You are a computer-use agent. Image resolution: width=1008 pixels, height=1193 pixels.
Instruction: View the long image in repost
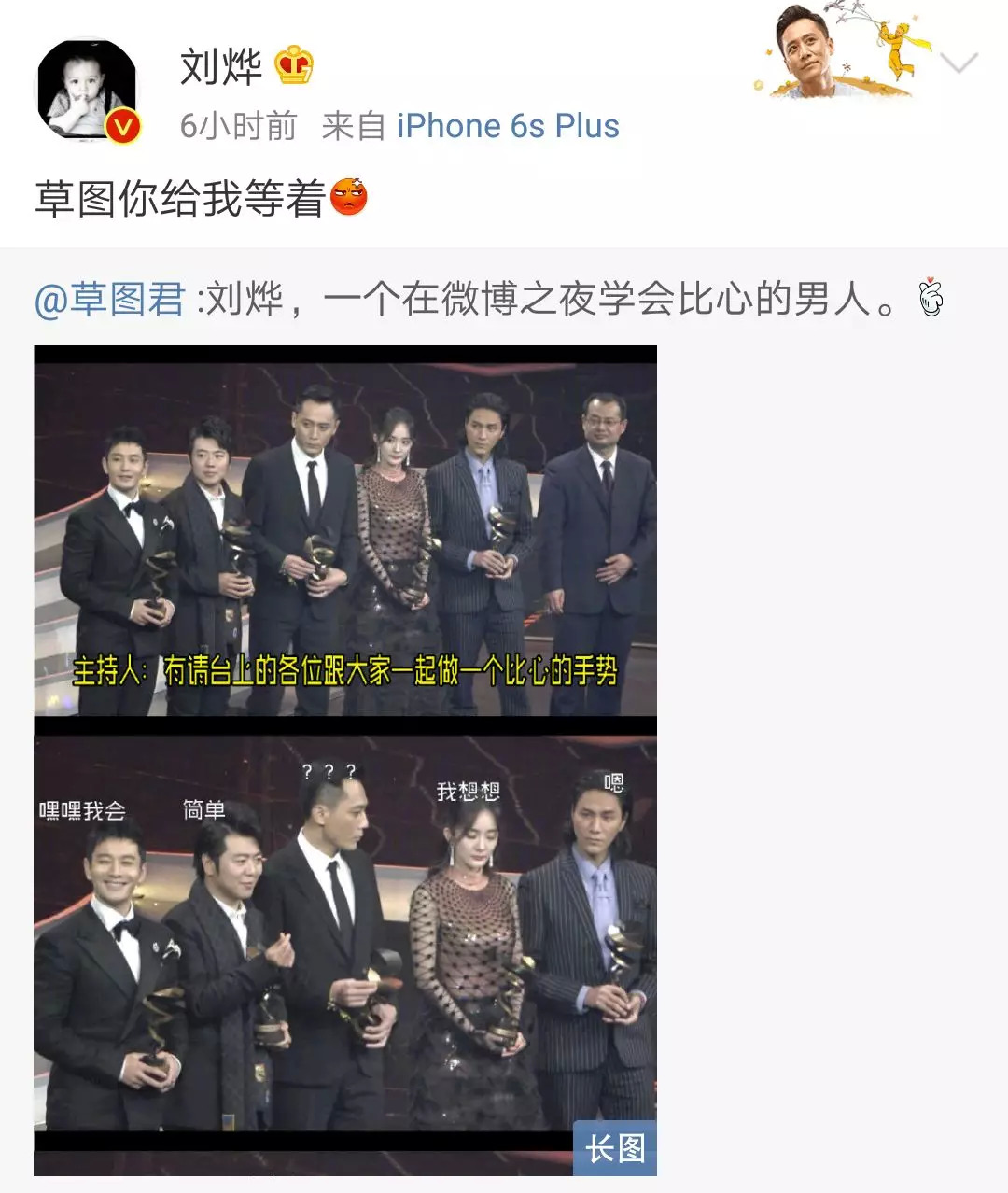click(x=345, y=760)
